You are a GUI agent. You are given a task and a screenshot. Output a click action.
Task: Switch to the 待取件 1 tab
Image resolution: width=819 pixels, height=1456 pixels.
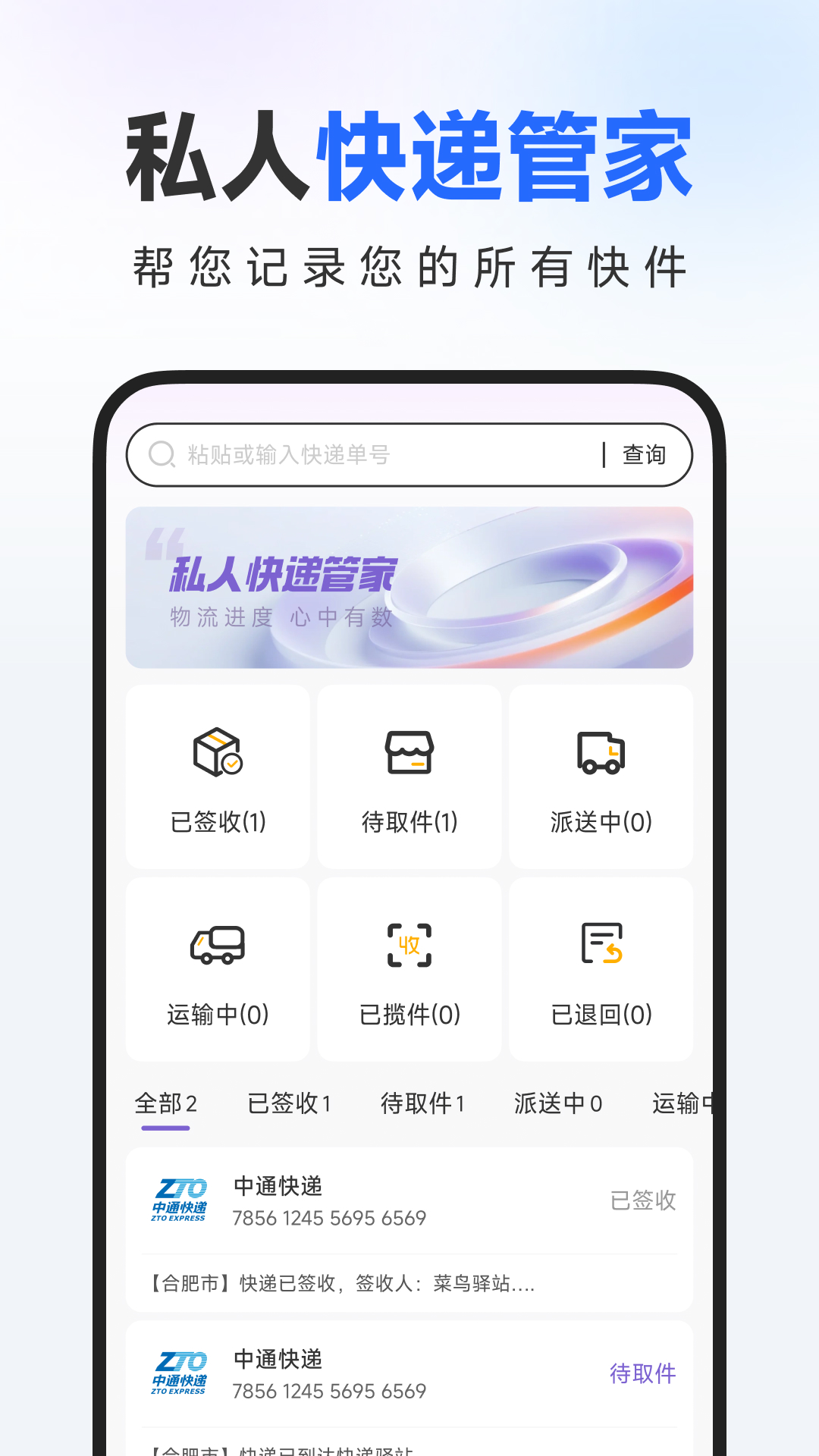click(423, 1104)
